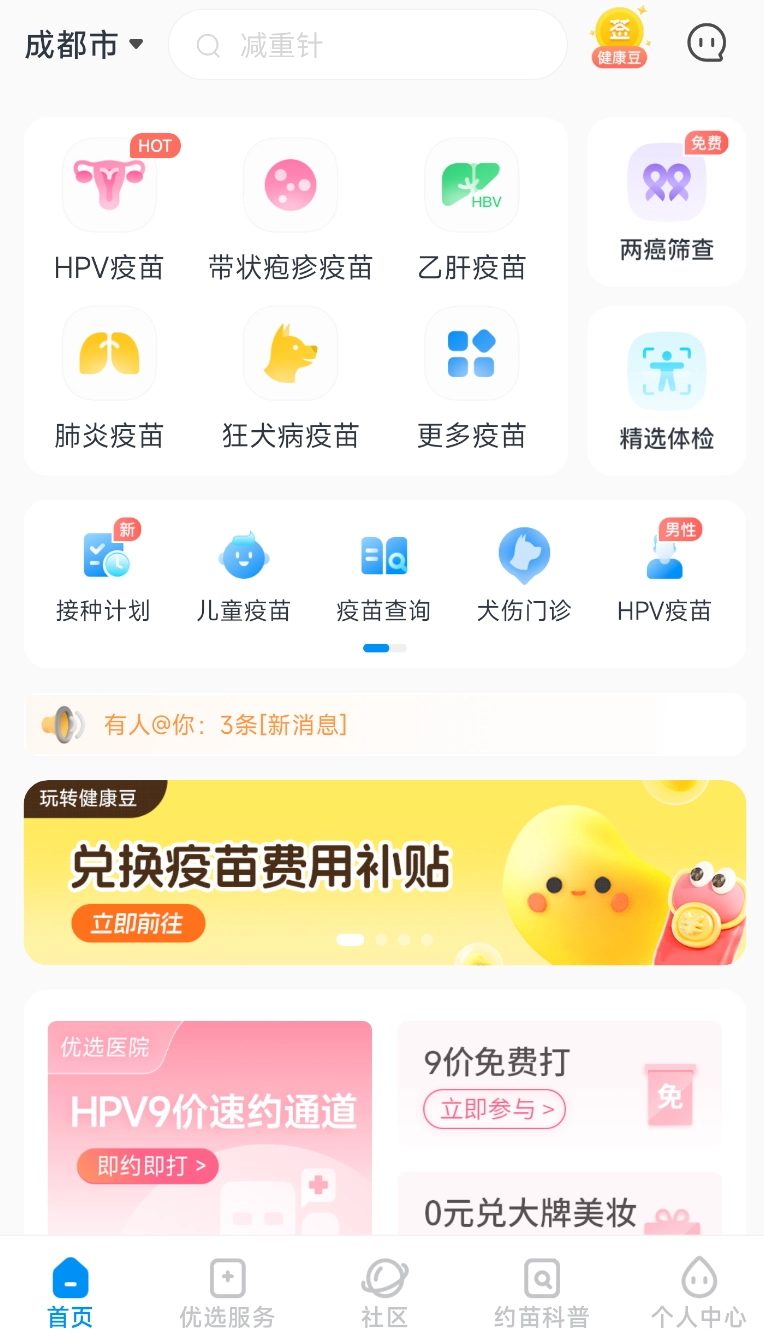The image size is (764, 1333).
Task: Open 立即参与 for 9价免费打
Action: tap(494, 1110)
